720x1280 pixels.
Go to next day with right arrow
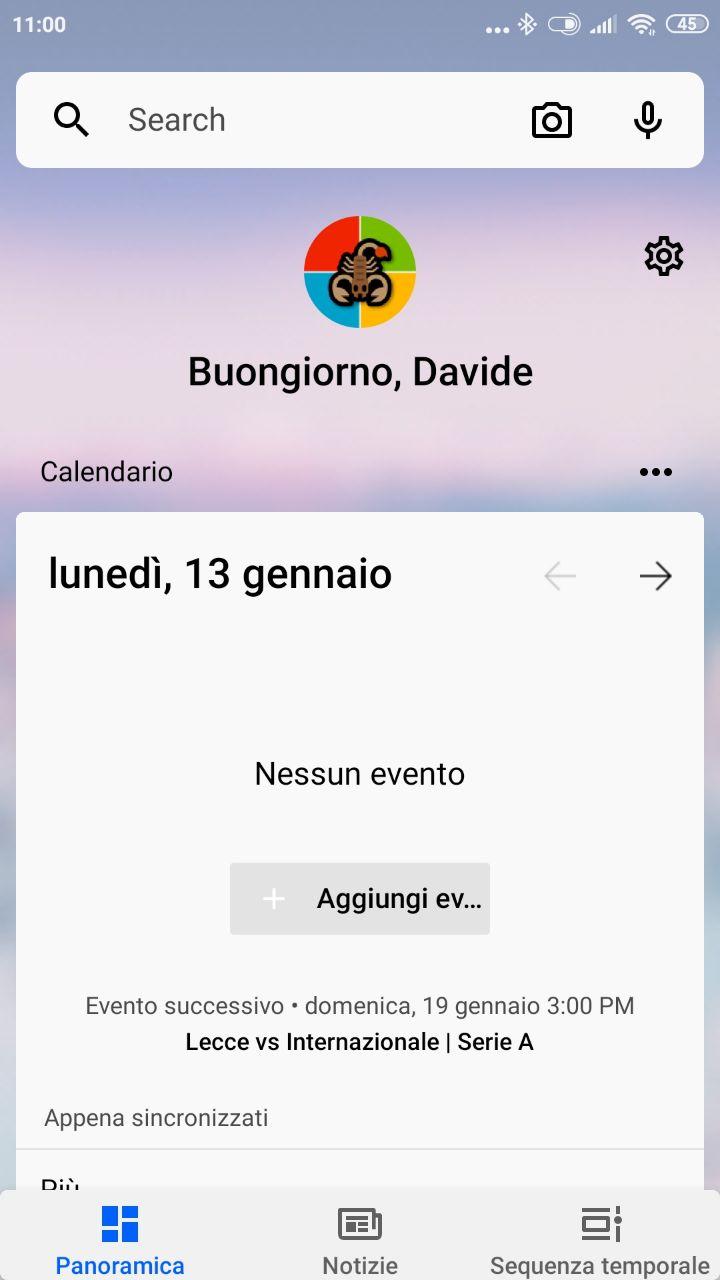pyautogui.click(x=656, y=576)
